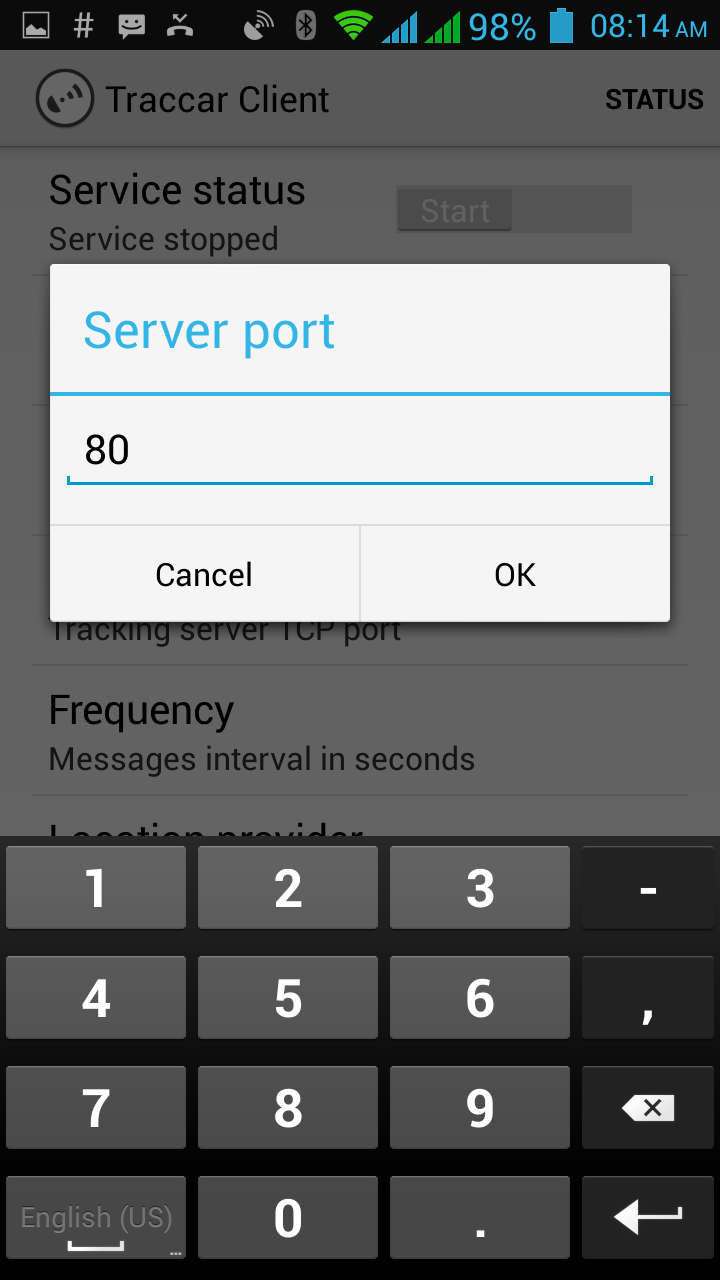The height and width of the screenshot is (1280, 720).
Task: Cancel the Server port dialog
Action: point(204,574)
